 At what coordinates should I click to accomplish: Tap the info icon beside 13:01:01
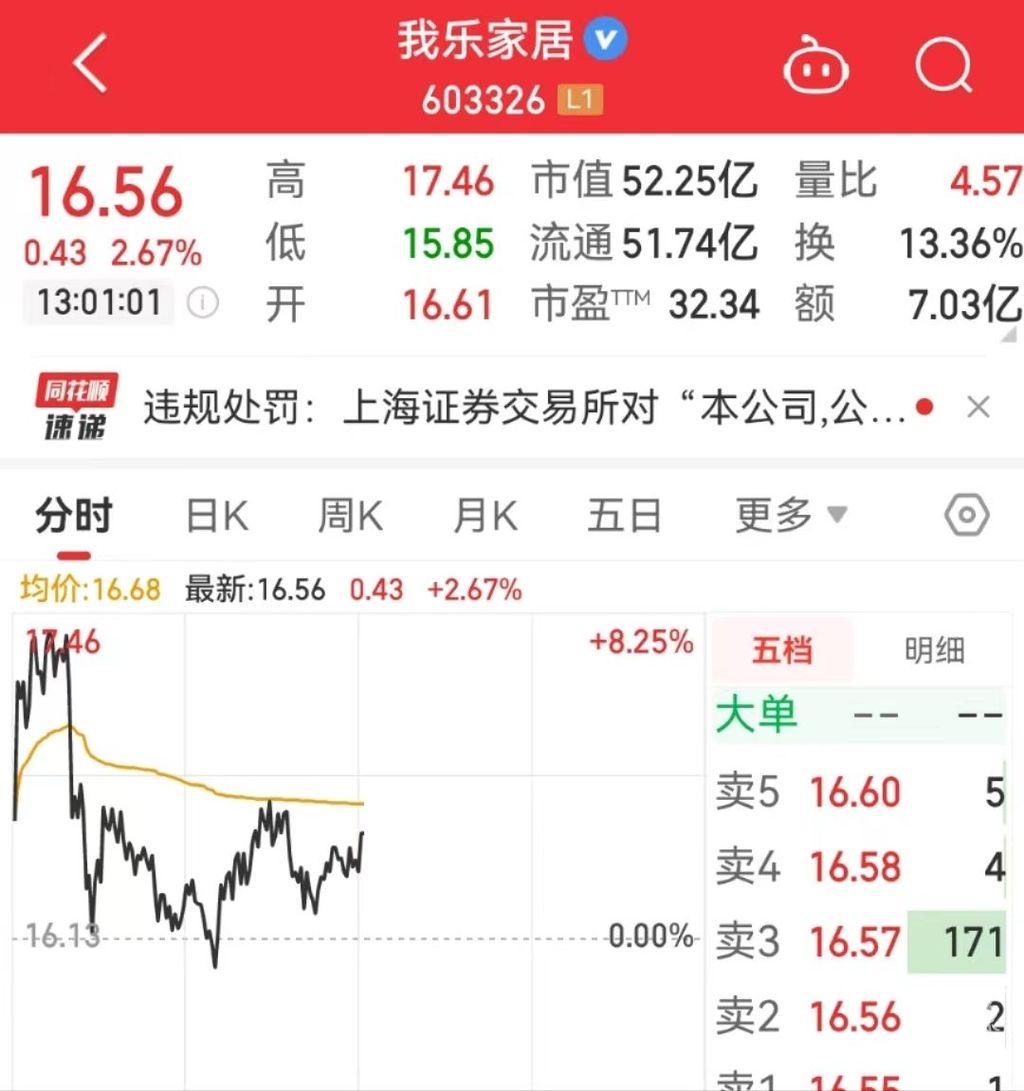click(x=203, y=303)
